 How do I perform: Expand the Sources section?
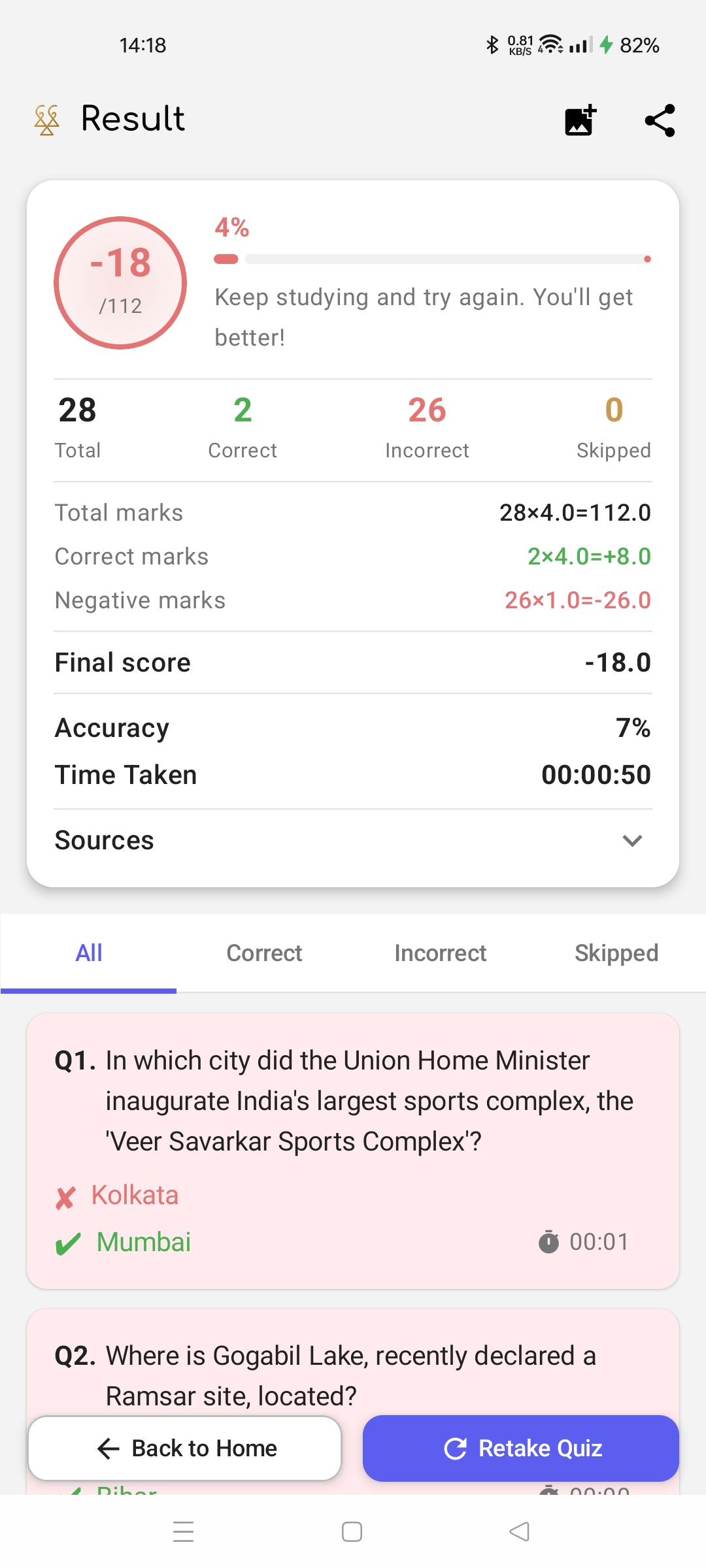pos(631,841)
